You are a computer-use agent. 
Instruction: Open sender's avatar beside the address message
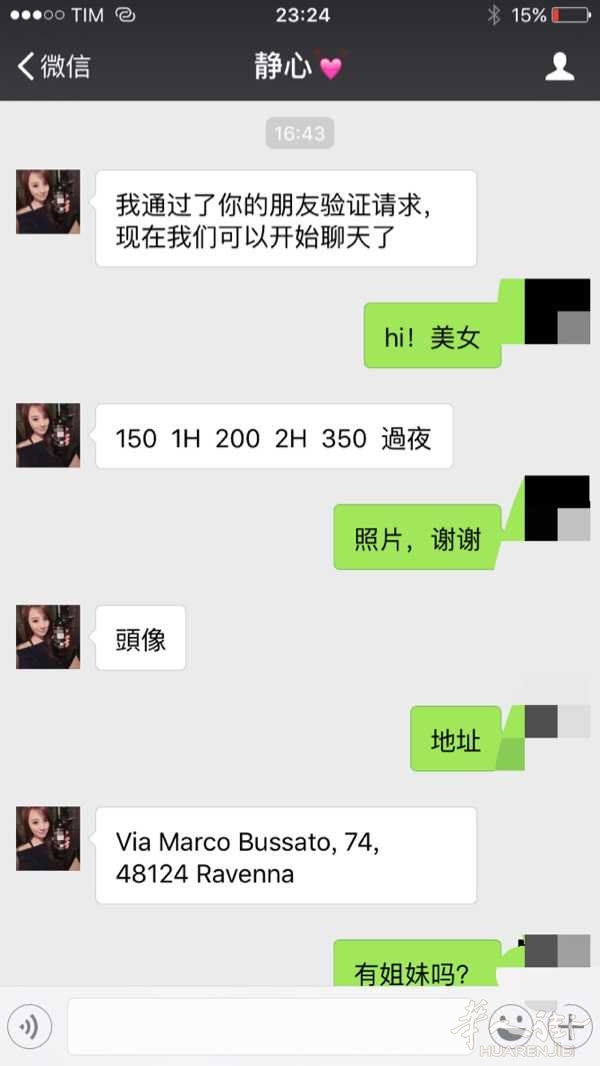click(x=48, y=838)
